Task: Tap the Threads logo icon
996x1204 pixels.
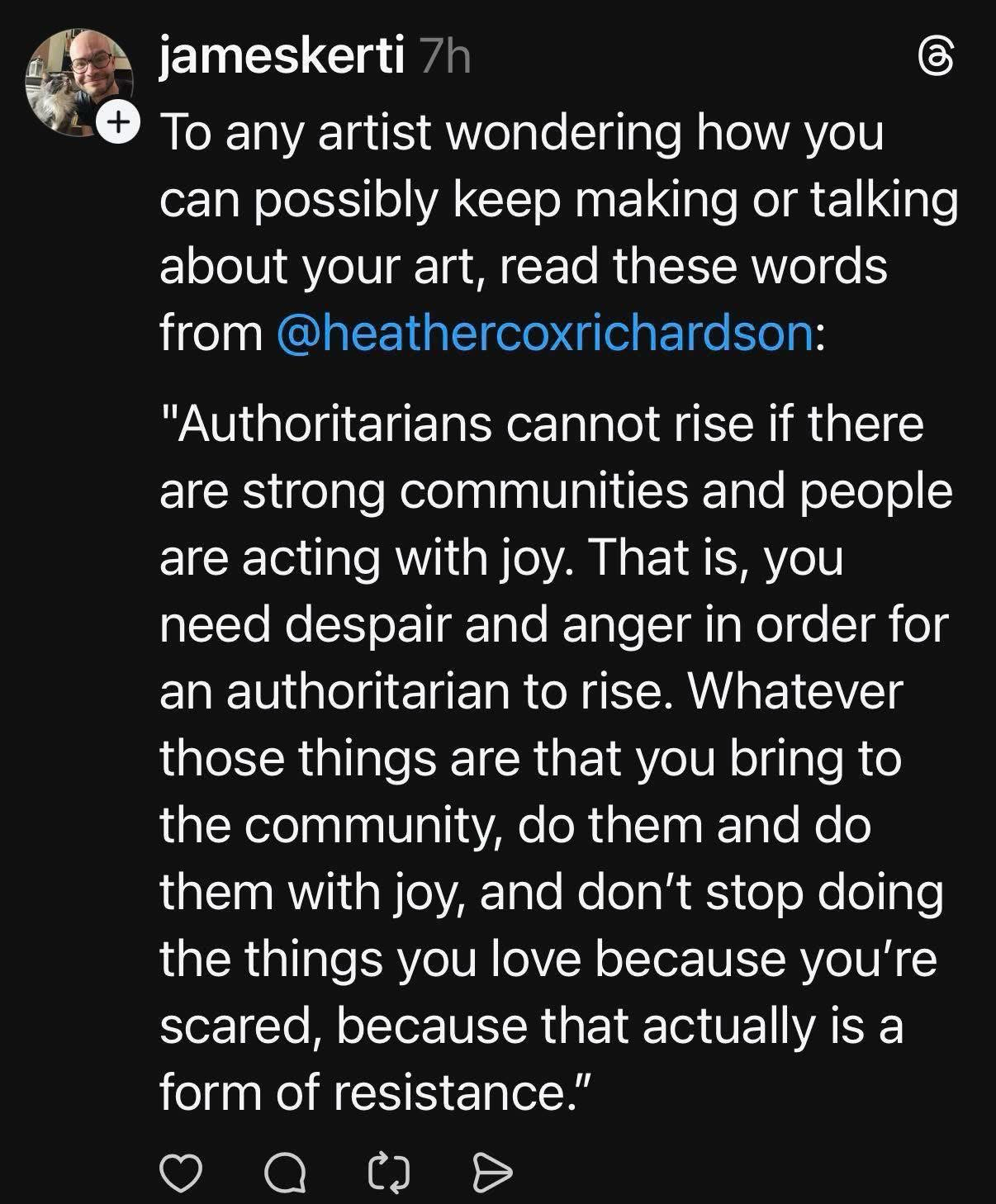Action: [x=937, y=59]
